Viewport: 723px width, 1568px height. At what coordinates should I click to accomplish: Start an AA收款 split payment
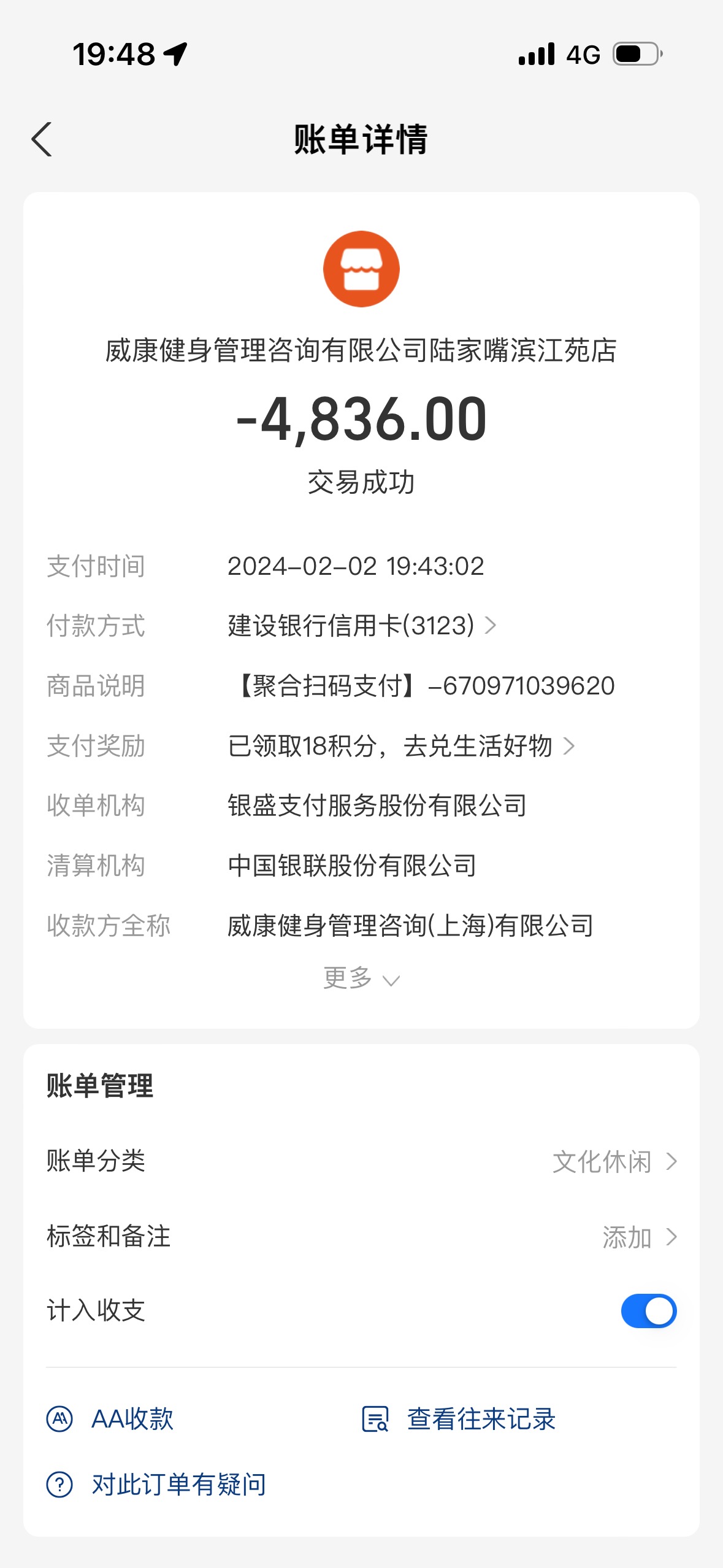coord(110,1419)
